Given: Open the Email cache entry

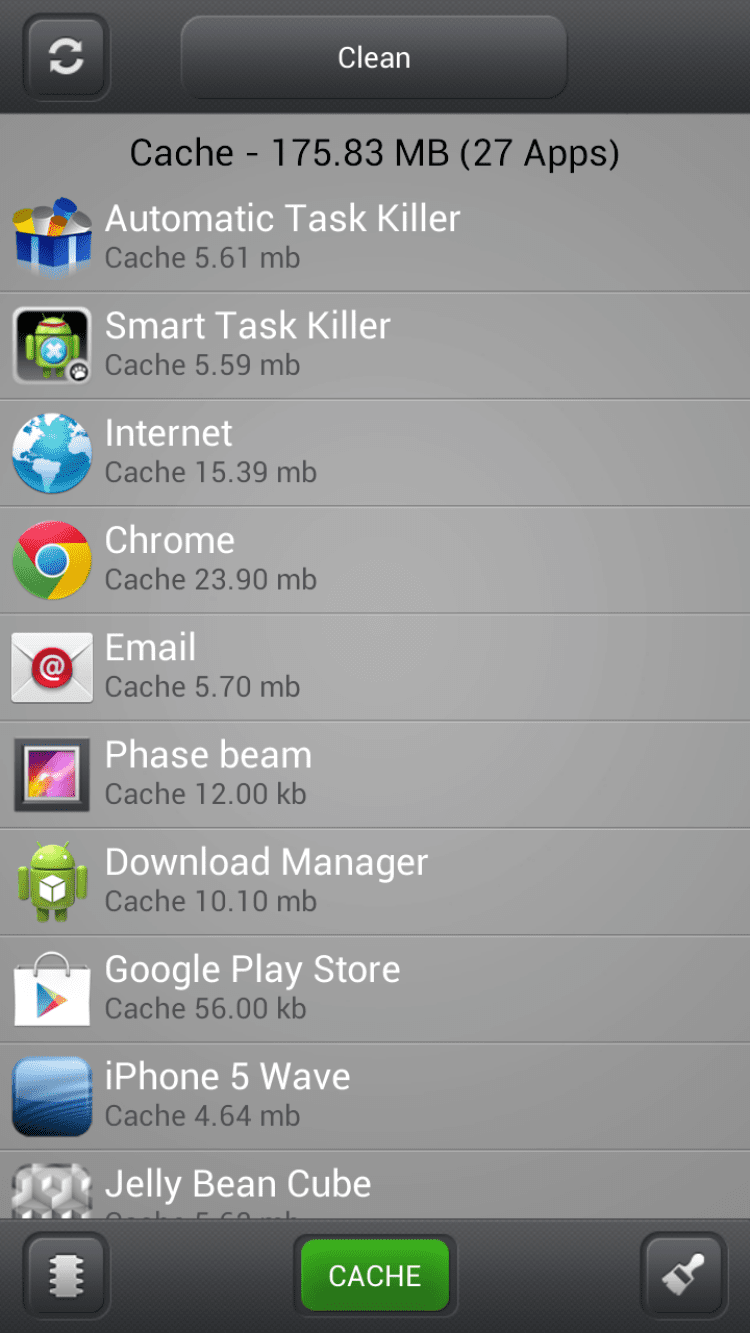Looking at the screenshot, I should (x=375, y=667).
